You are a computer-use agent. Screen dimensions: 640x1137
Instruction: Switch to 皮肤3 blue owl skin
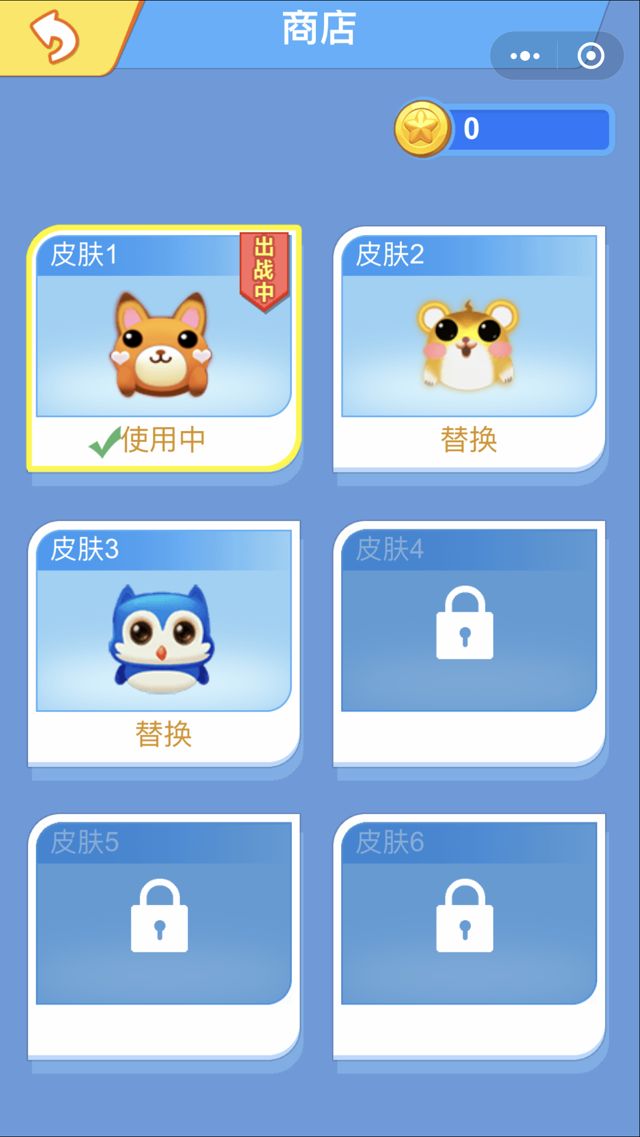click(x=164, y=734)
